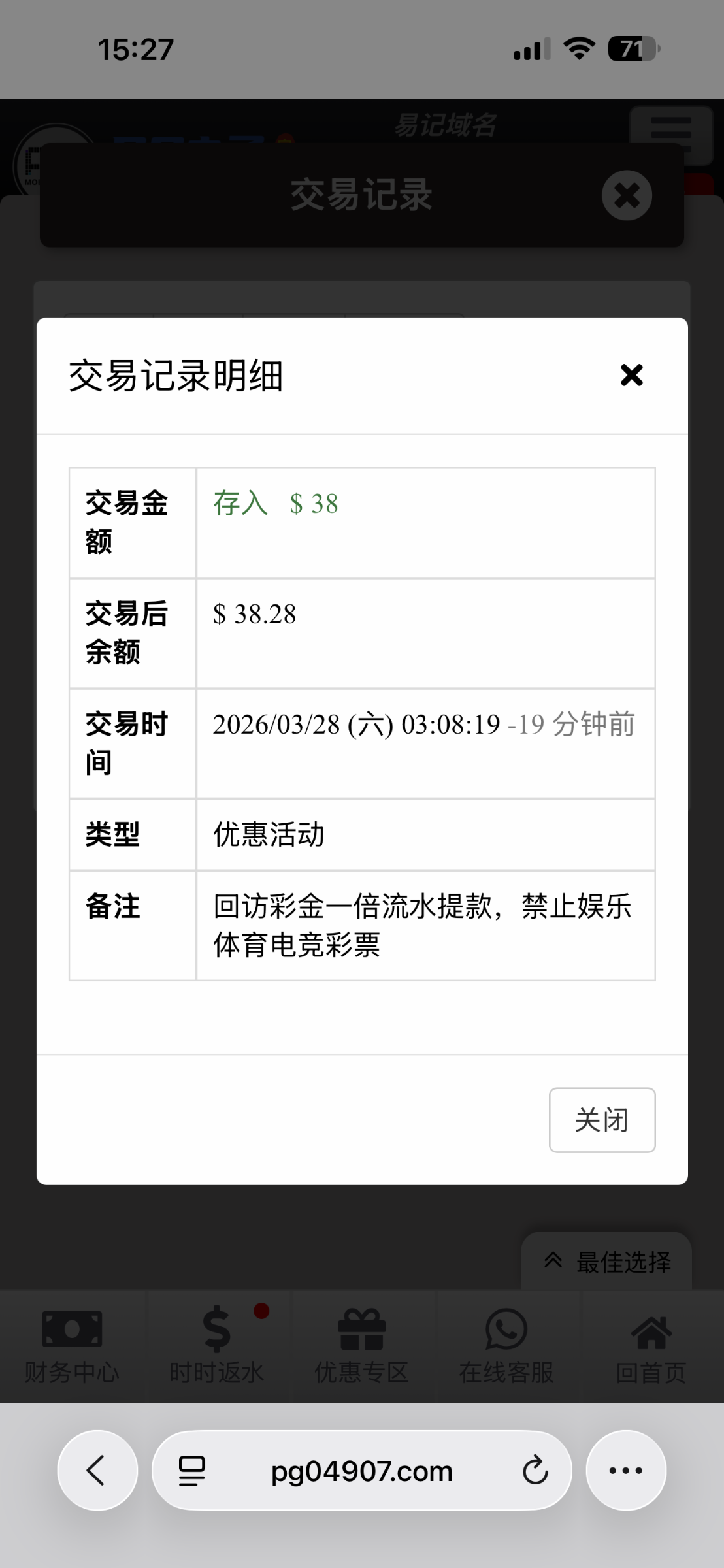Screen dimensions: 724x1568
Task: Tap the 关闭 button
Action: [x=602, y=1120]
